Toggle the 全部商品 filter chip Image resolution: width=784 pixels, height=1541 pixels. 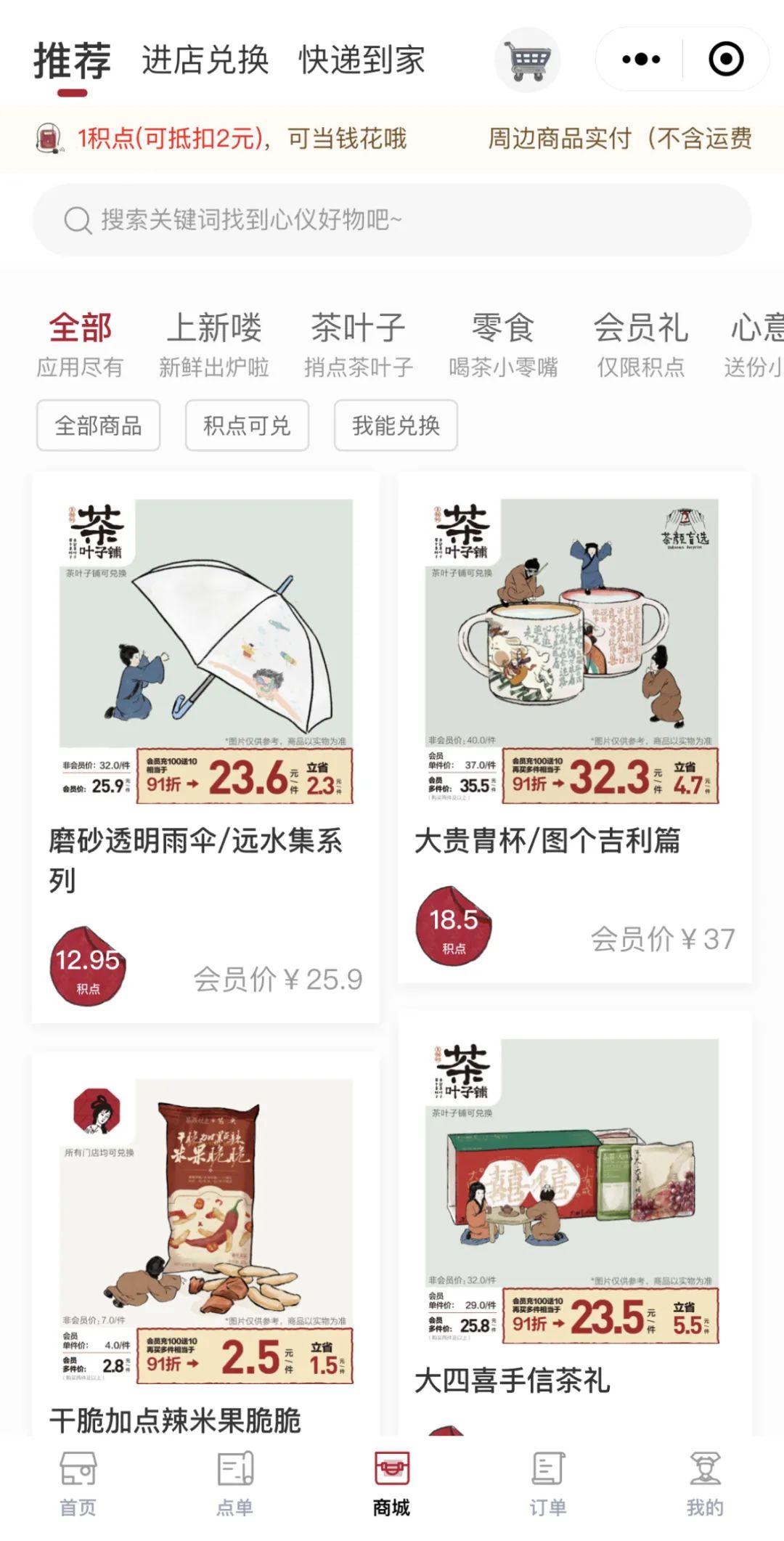click(x=97, y=427)
